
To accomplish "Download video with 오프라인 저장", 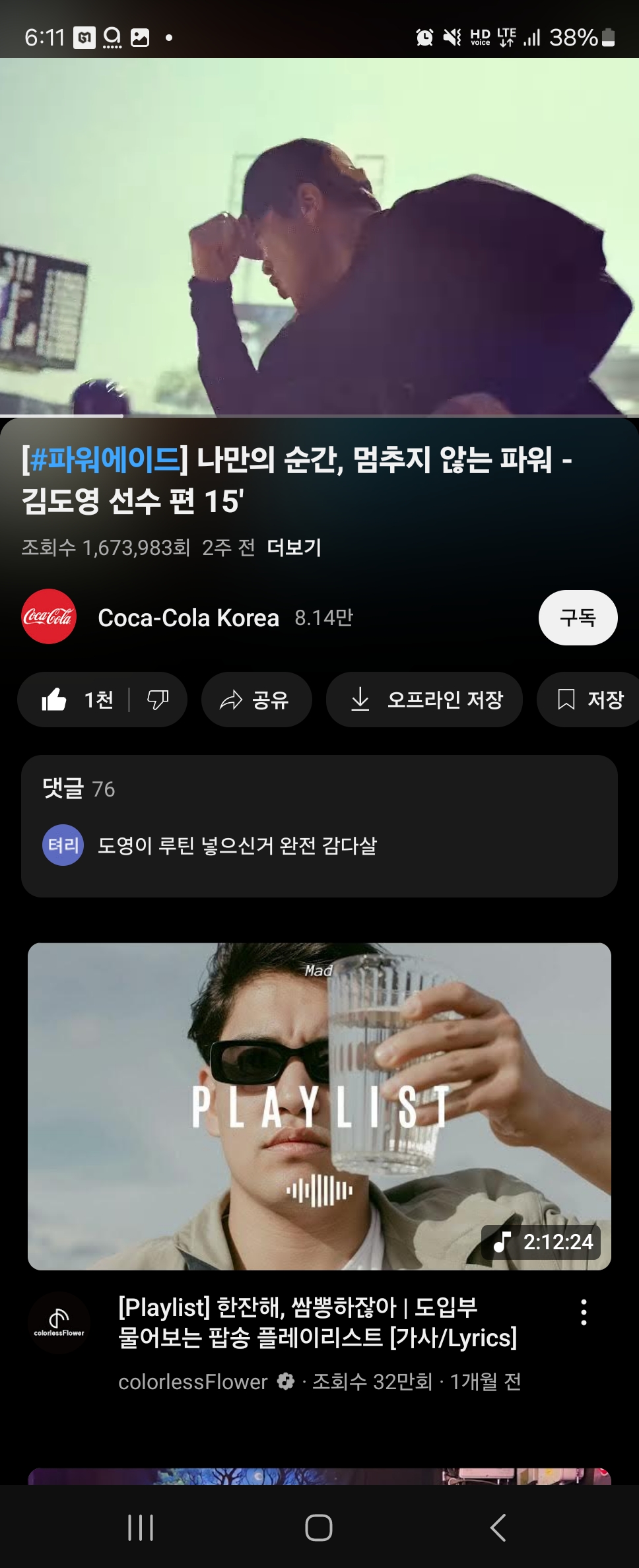I will coord(424,700).
